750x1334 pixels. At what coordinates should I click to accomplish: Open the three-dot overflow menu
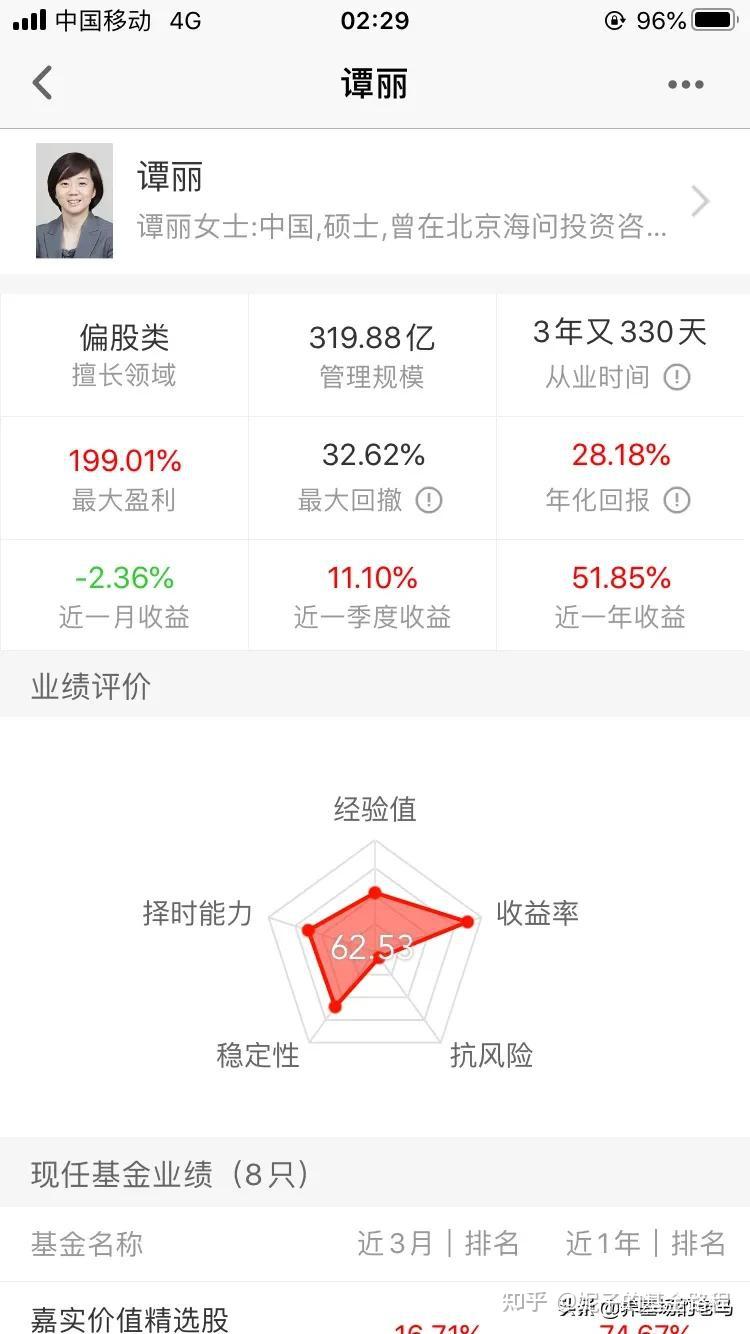pyautogui.click(x=685, y=85)
